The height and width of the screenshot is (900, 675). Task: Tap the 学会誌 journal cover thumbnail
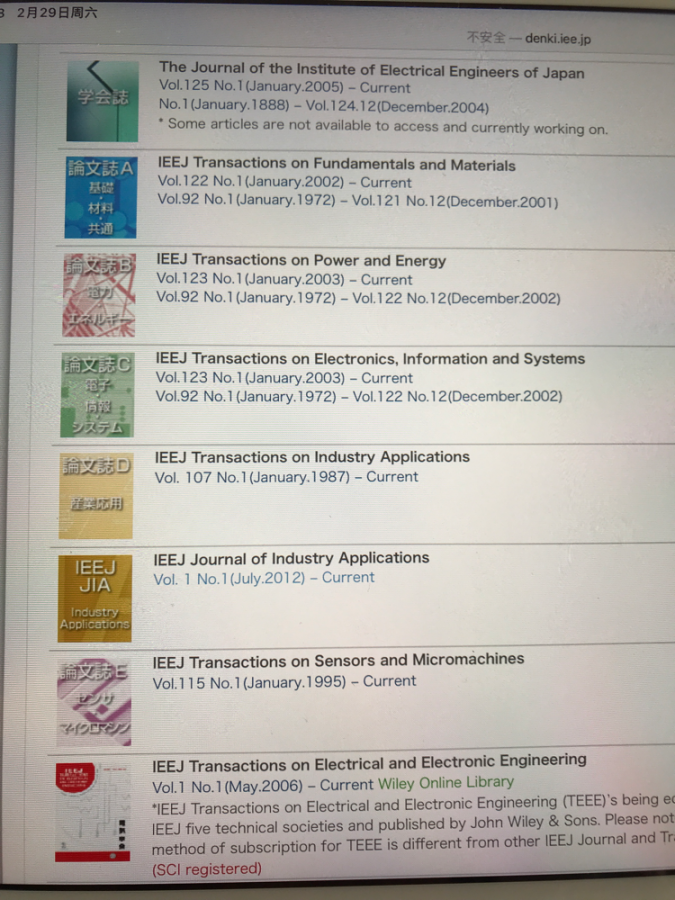tap(102, 101)
